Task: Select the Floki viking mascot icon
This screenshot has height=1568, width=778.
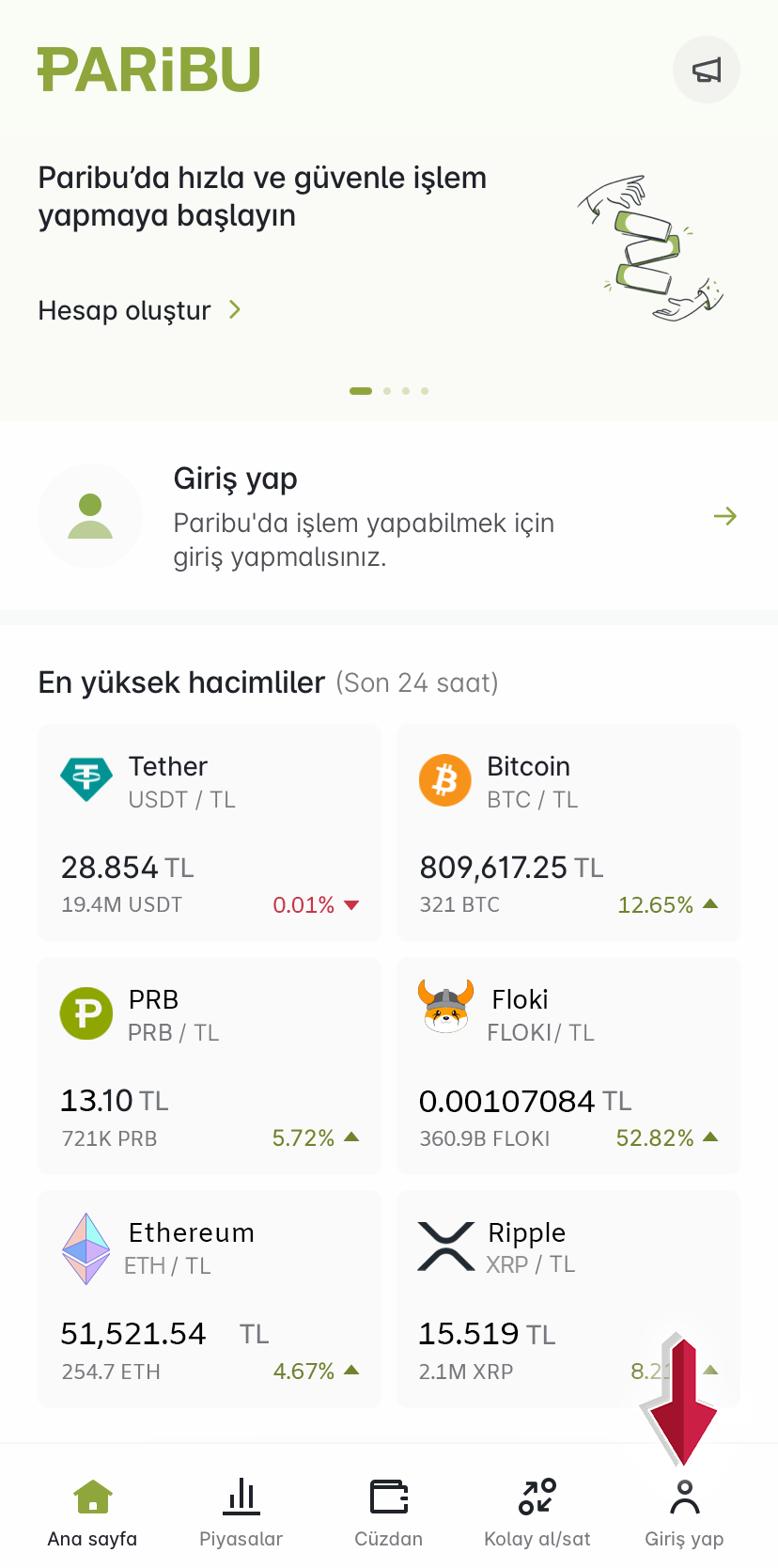Action: click(444, 1006)
